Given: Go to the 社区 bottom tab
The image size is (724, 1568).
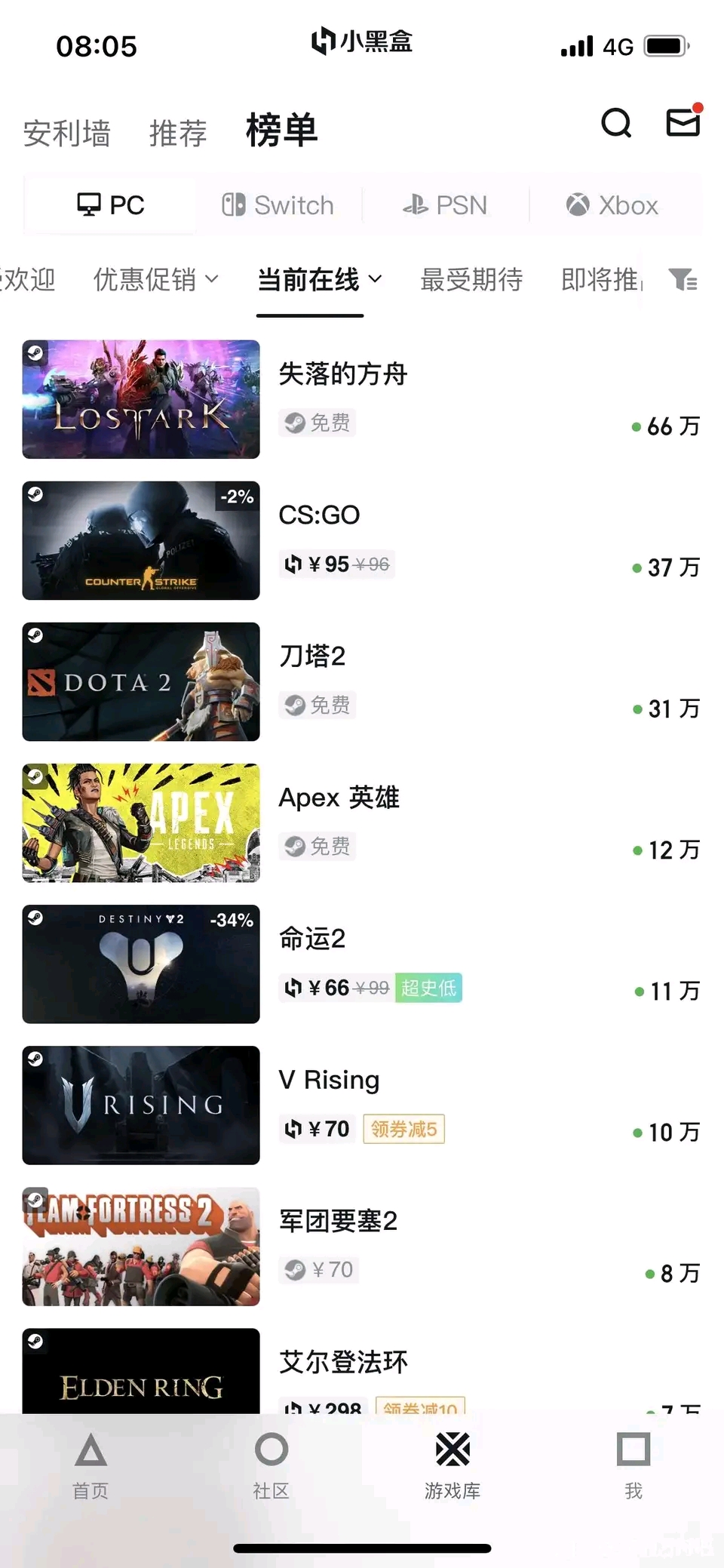Looking at the screenshot, I should [271, 1465].
